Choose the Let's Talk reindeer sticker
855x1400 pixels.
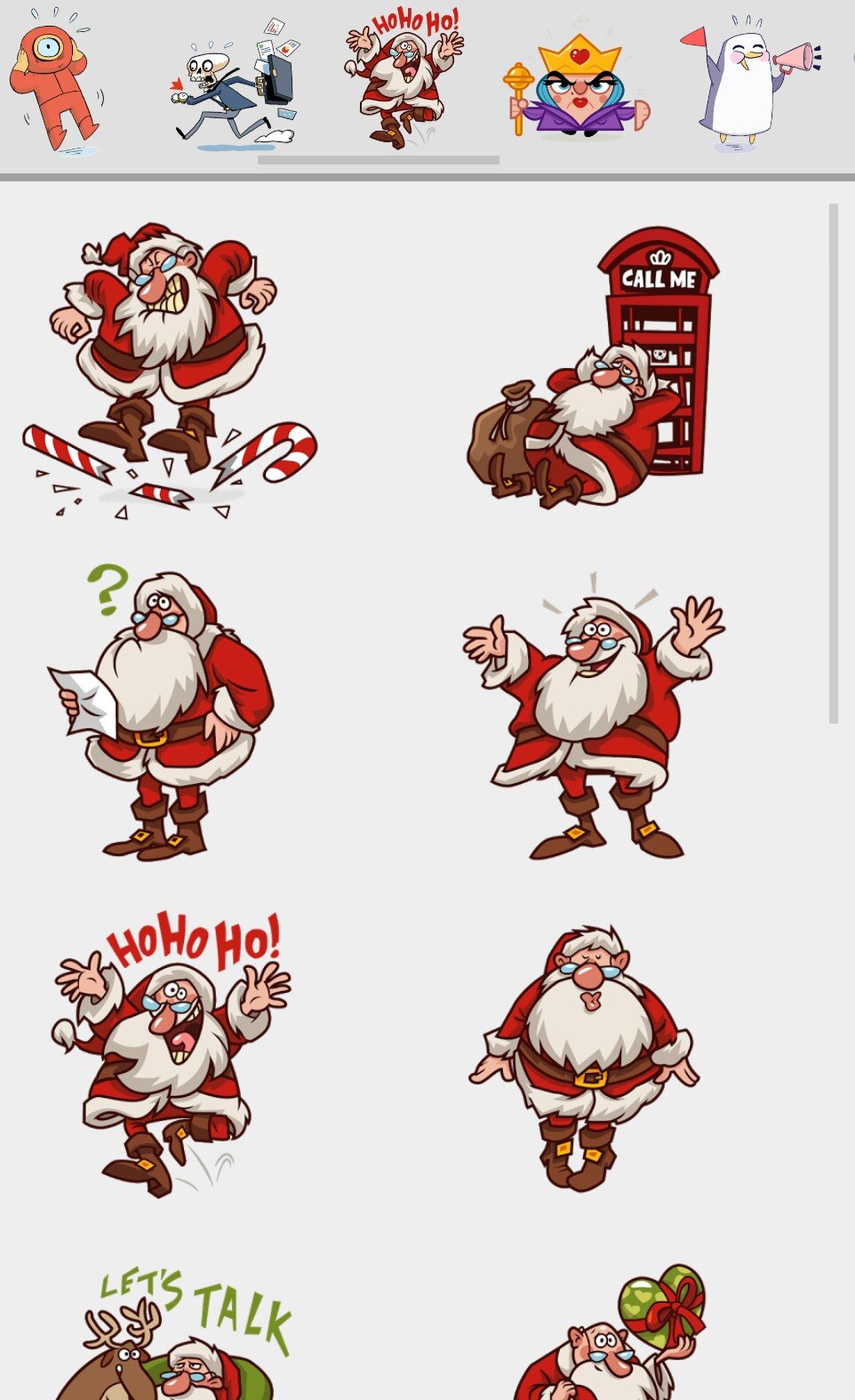click(x=174, y=1333)
